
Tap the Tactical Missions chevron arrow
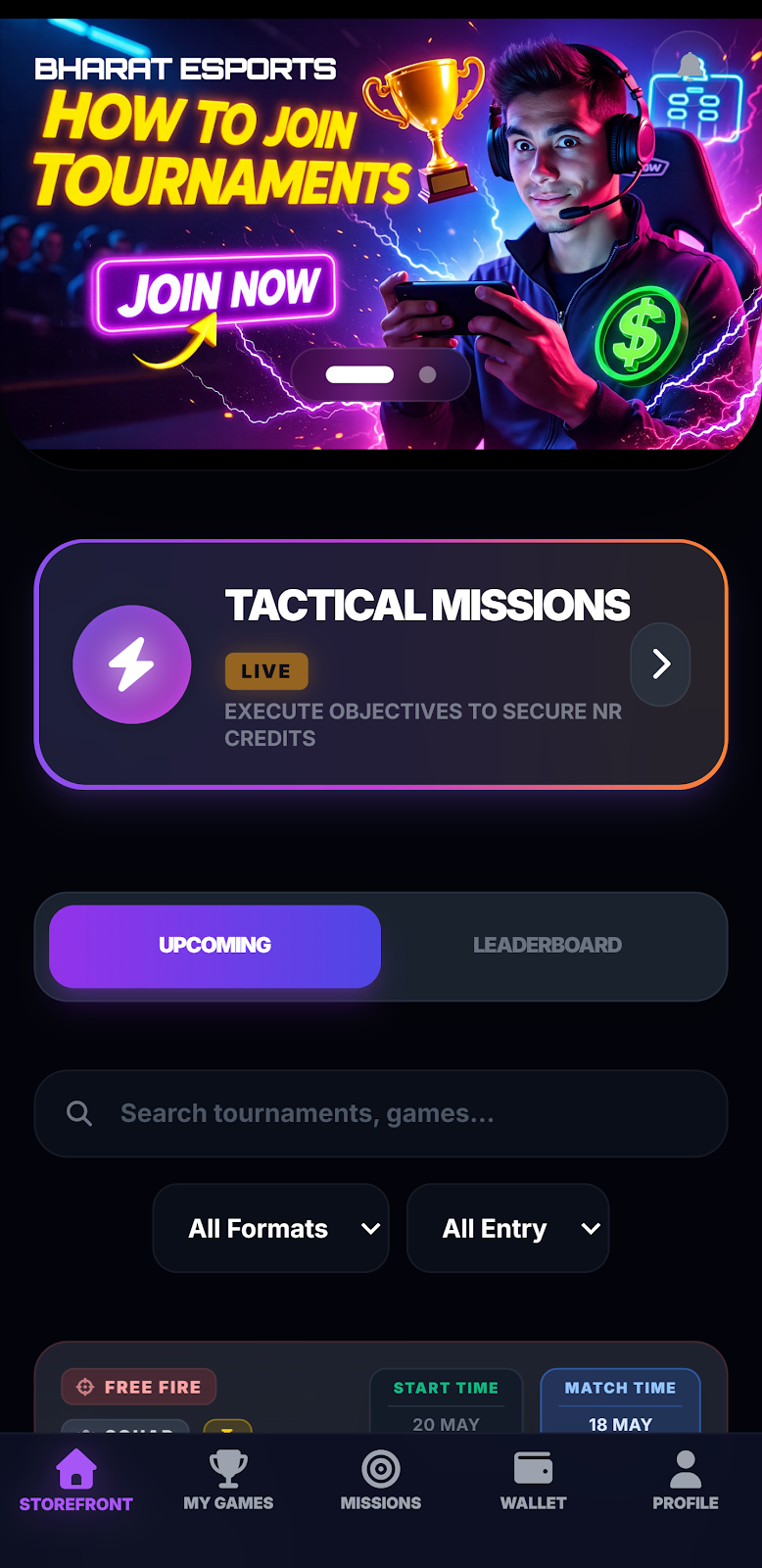point(660,664)
